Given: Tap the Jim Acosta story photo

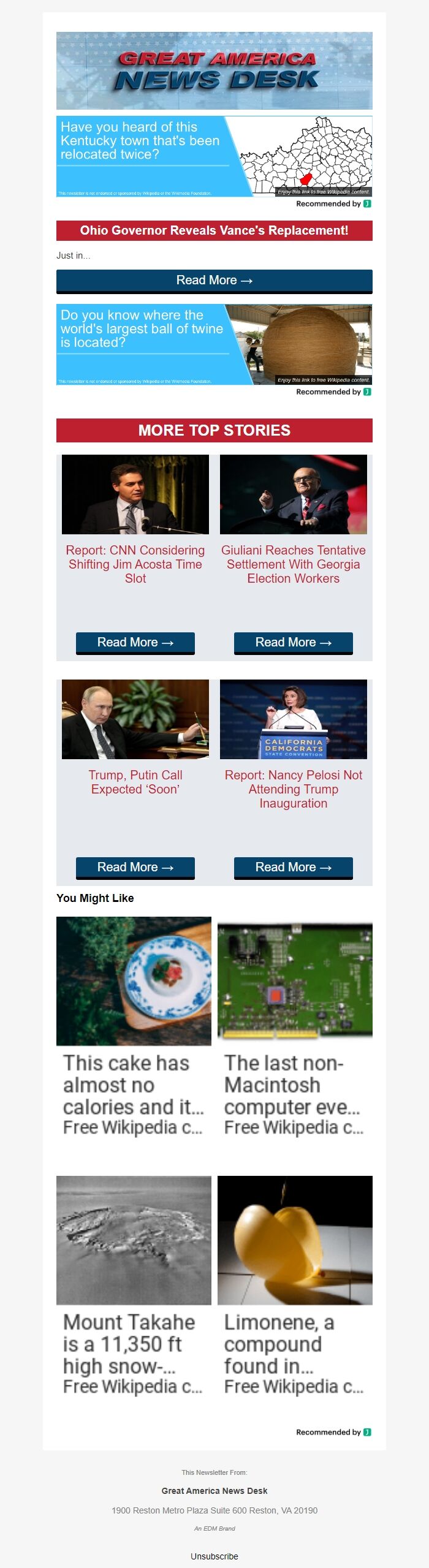Looking at the screenshot, I should (135, 494).
